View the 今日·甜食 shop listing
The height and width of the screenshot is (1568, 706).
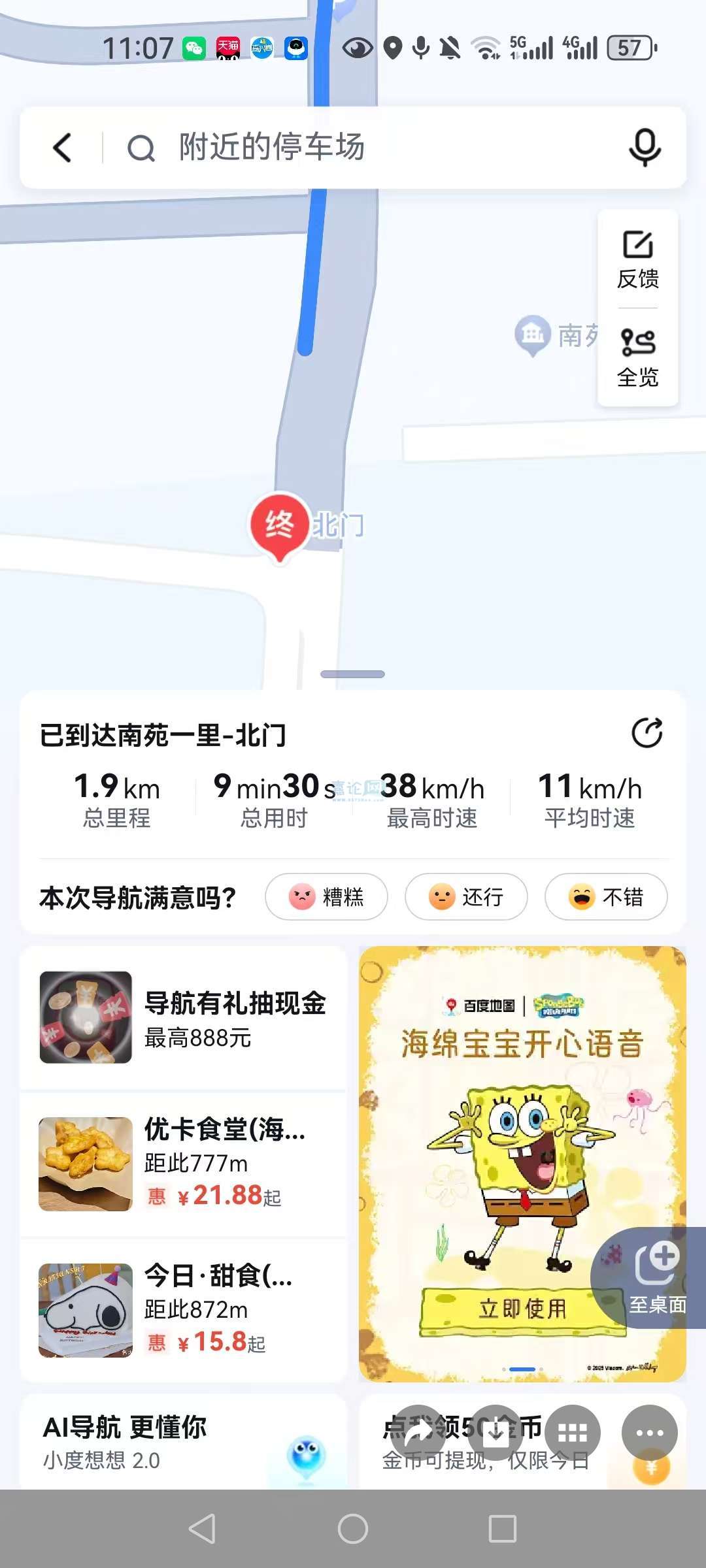183,1310
